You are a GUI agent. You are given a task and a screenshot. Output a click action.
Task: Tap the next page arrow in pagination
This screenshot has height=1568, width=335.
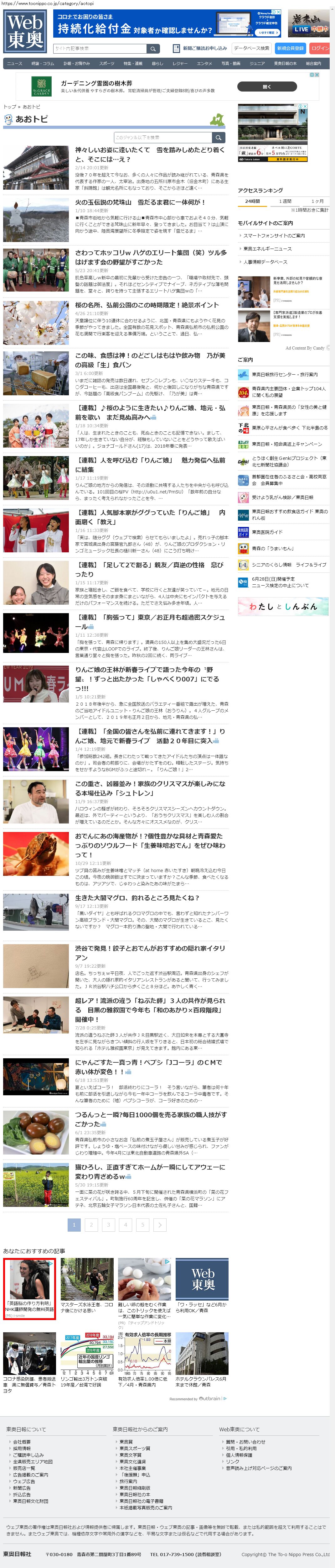tap(159, 1225)
